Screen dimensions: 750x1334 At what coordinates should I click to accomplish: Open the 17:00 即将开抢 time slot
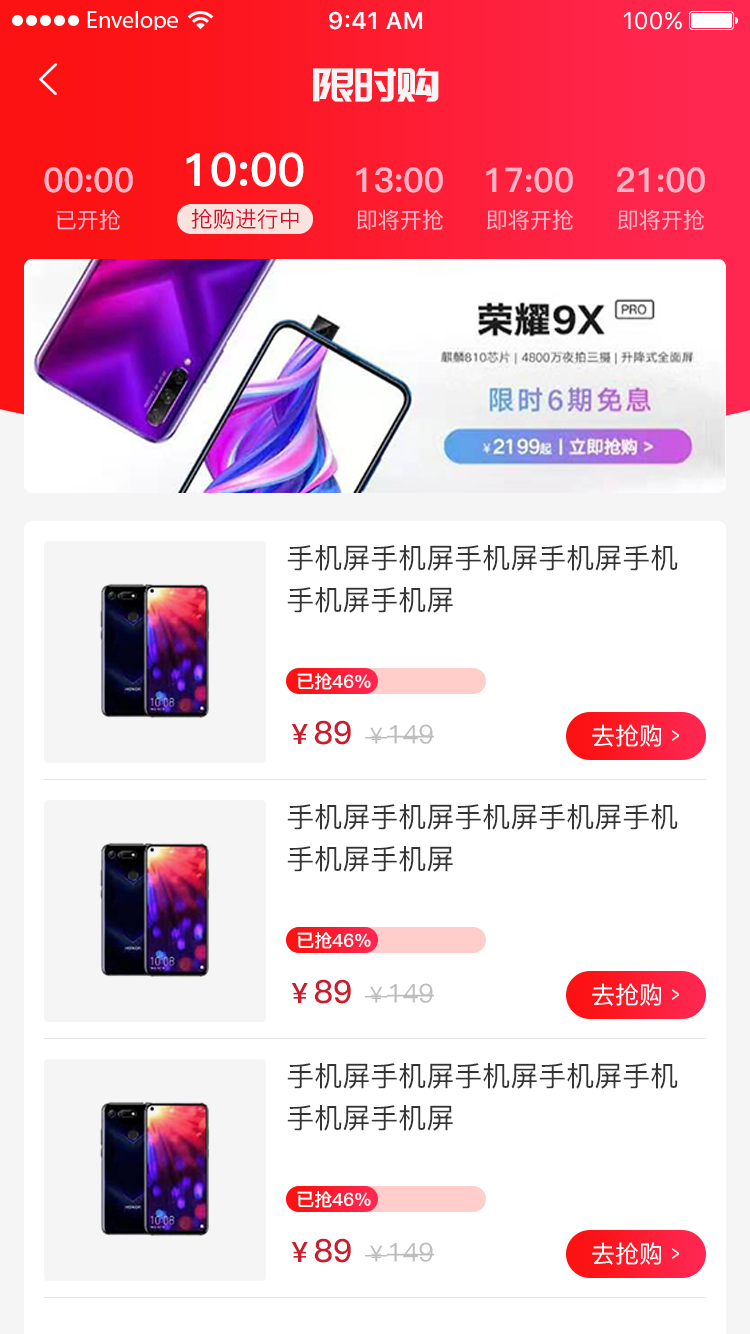[529, 196]
